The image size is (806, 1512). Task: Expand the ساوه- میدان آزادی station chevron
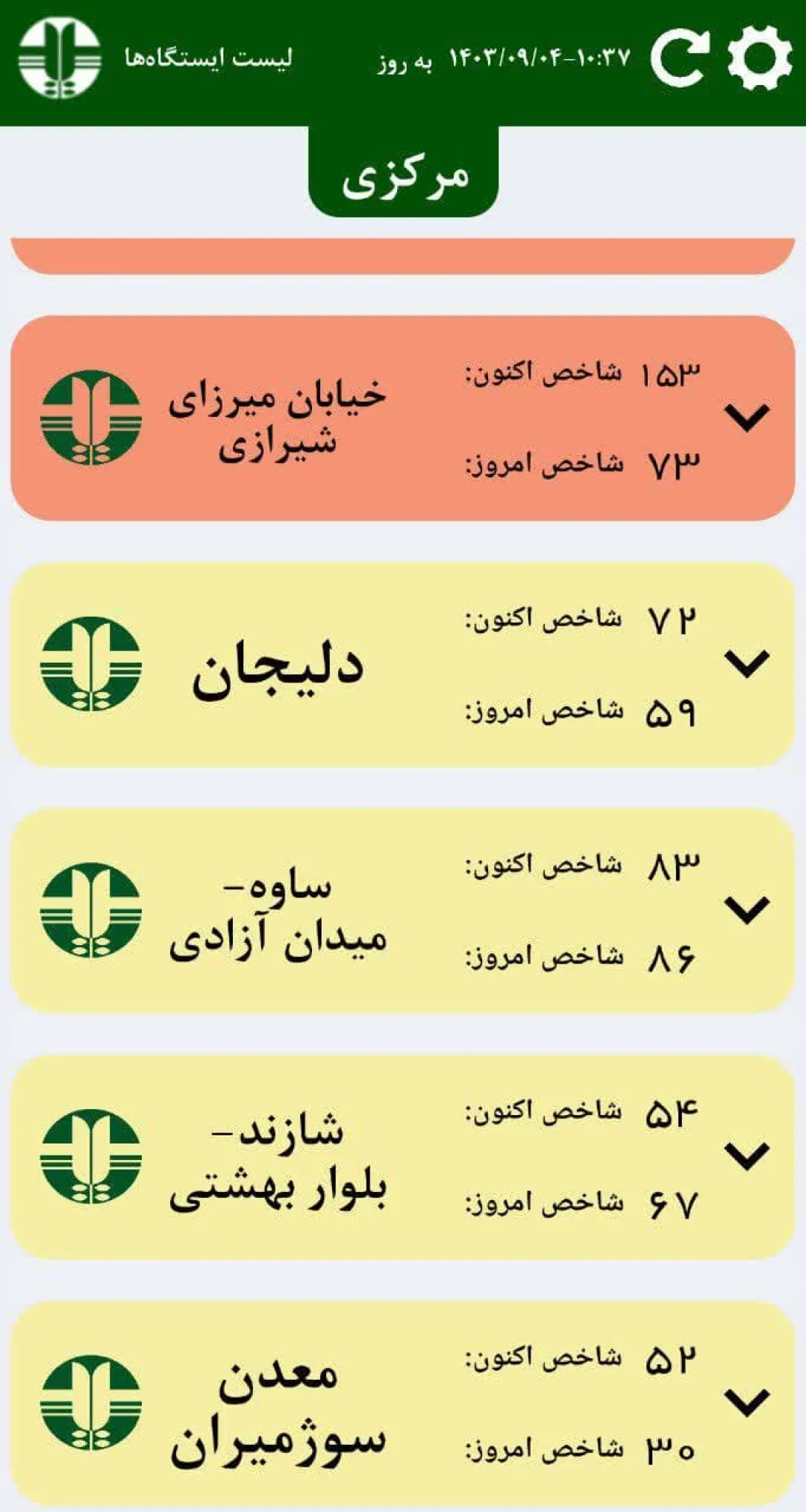(747, 909)
